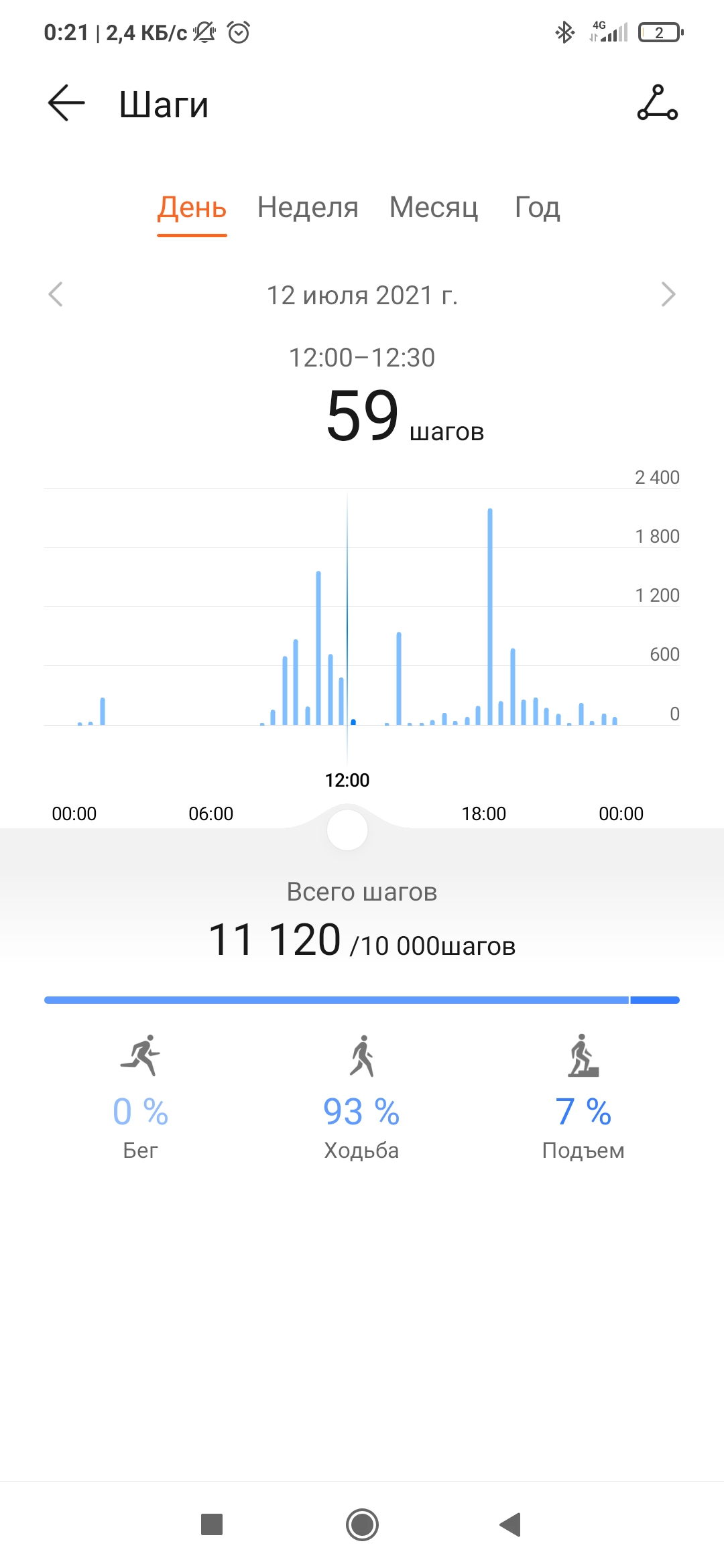Go to previous day with left chevron
Viewport: 724px width, 1568px height.
(x=56, y=295)
